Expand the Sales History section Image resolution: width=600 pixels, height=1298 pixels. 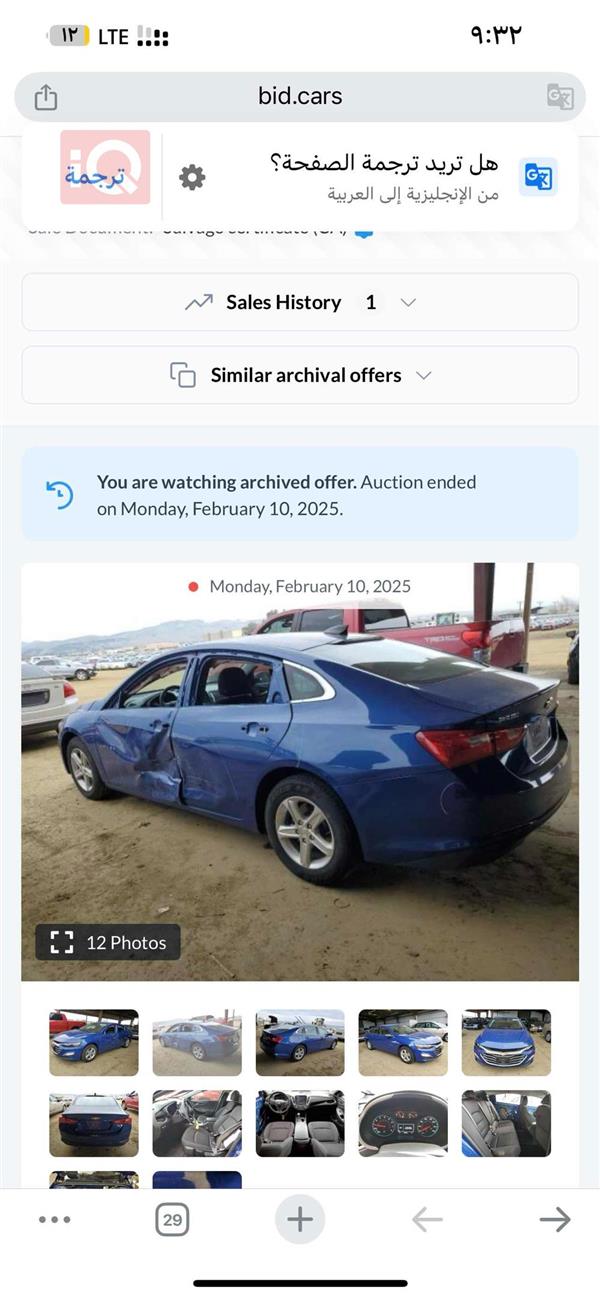[x=300, y=302]
